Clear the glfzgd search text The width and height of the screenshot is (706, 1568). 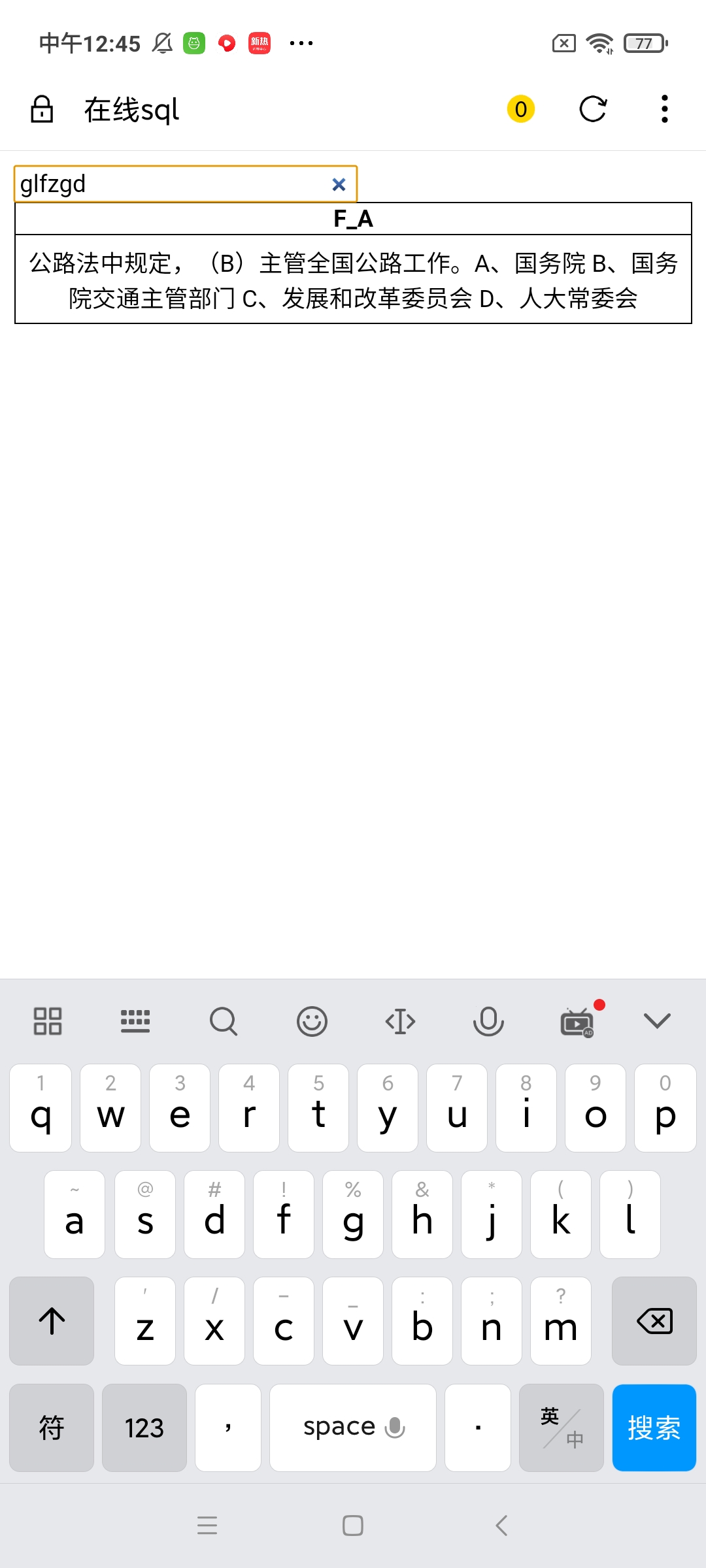coord(339,185)
